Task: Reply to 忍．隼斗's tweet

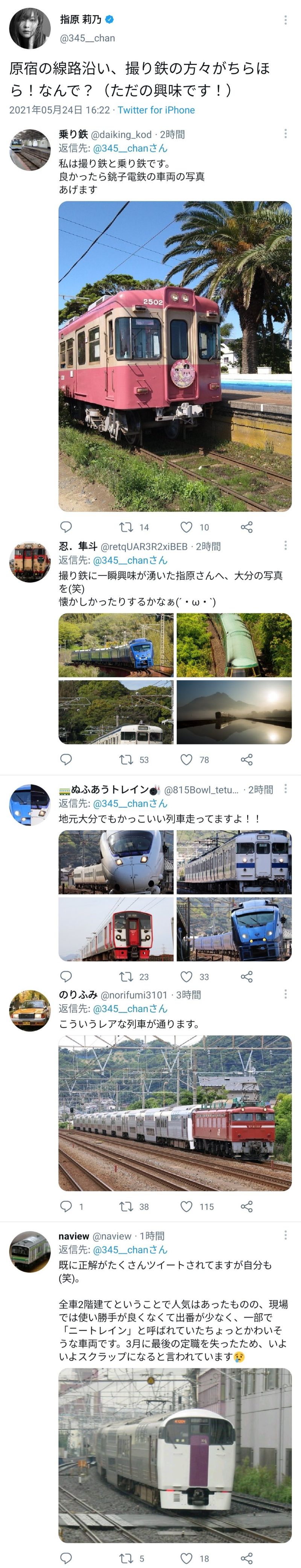Action: point(67,759)
